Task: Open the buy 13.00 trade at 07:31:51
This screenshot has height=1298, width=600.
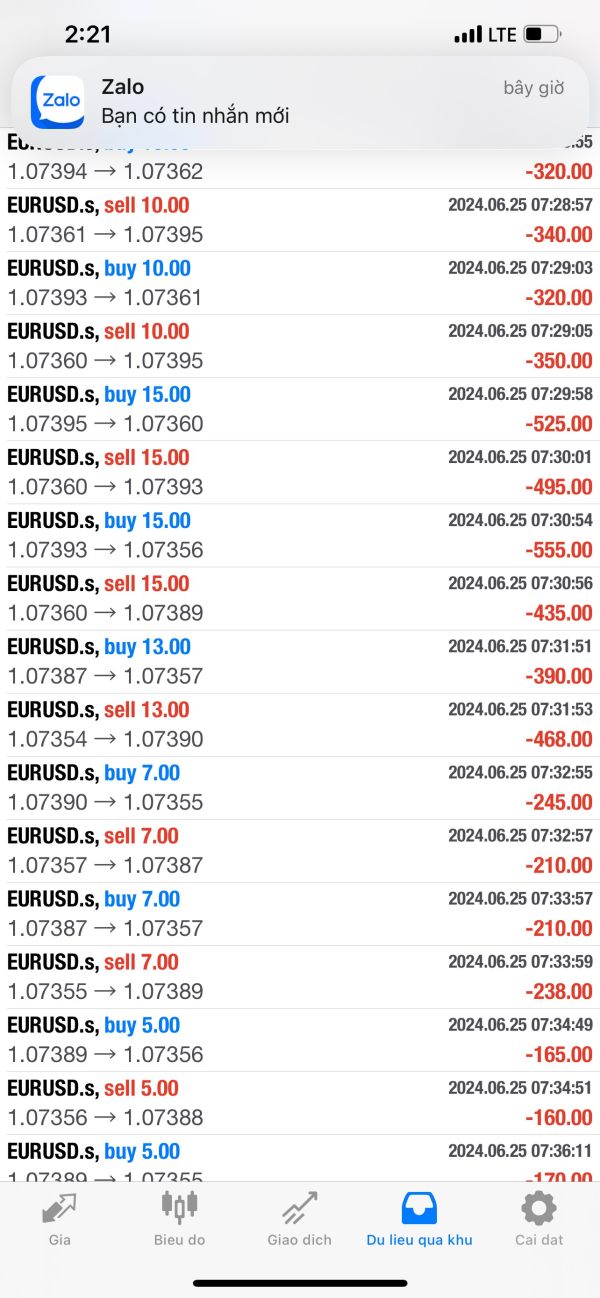Action: (300, 661)
